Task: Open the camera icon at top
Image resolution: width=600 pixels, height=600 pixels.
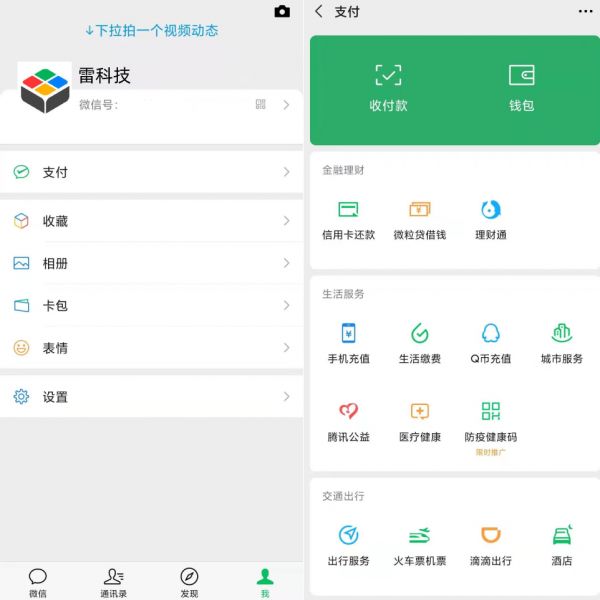Action: pos(282,11)
